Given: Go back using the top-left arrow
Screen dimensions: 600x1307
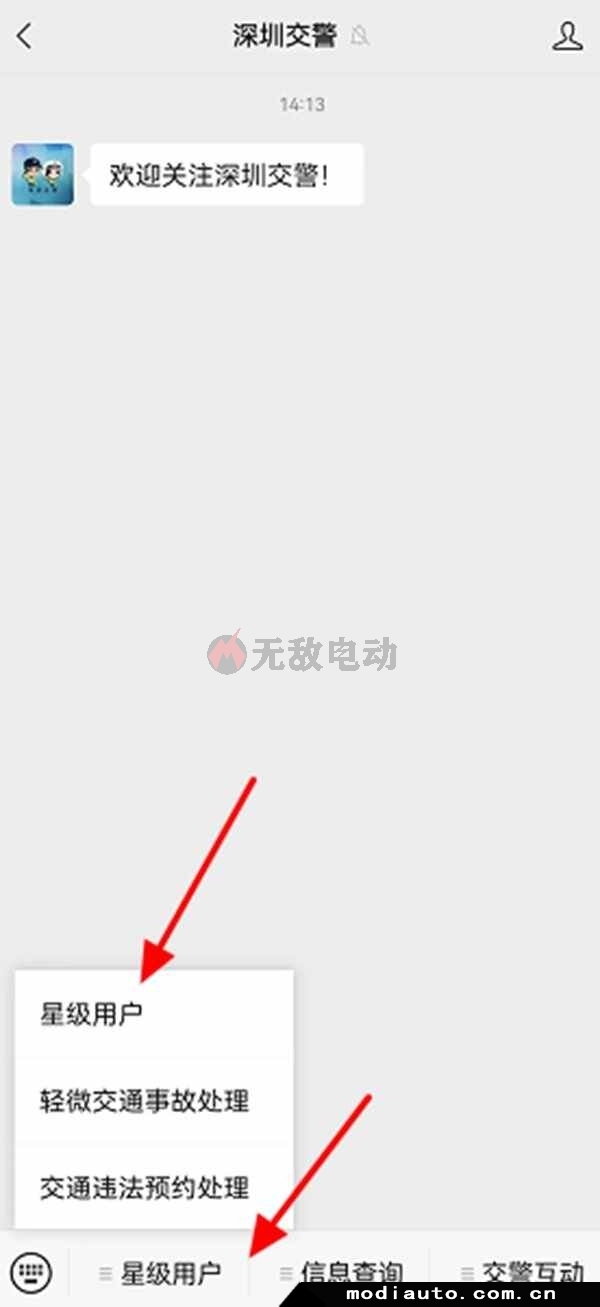Looking at the screenshot, I should coord(25,37).
